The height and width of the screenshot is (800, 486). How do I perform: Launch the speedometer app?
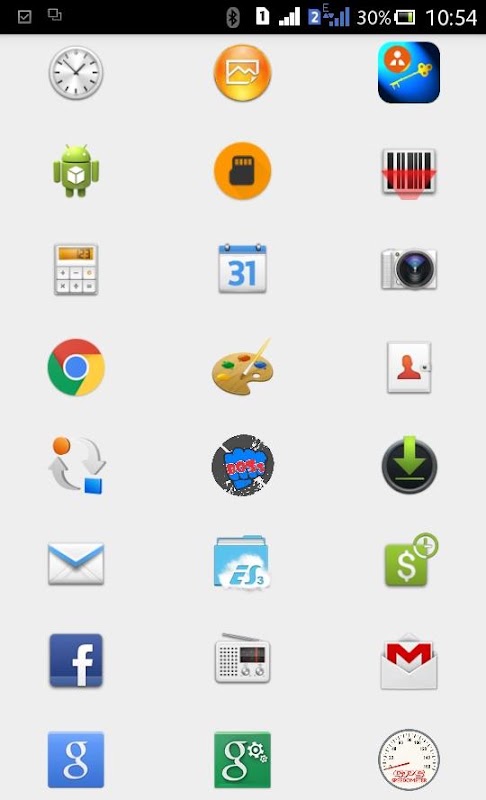408,760
